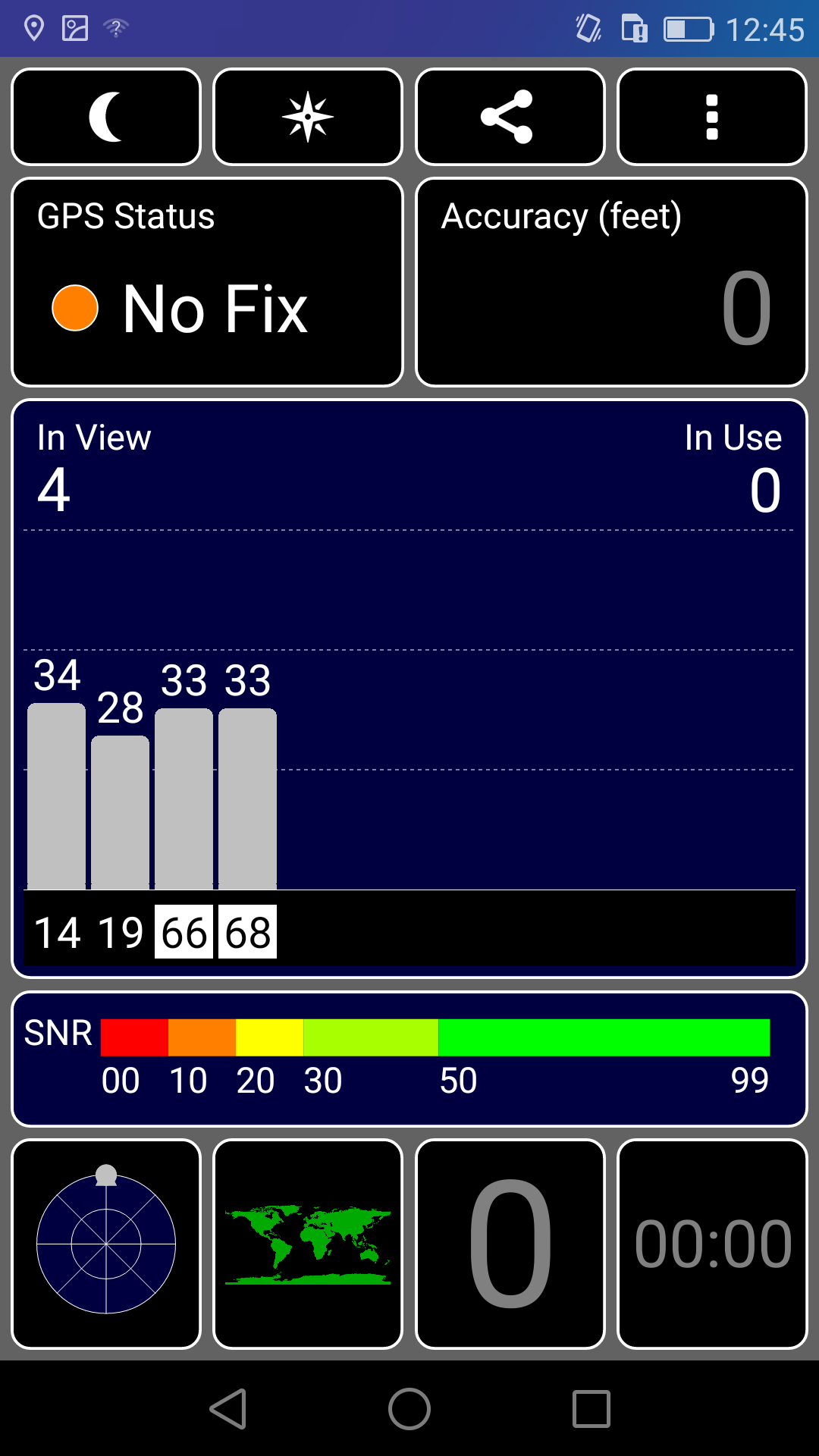Open the world map tile

click(x=308, y=1244)
